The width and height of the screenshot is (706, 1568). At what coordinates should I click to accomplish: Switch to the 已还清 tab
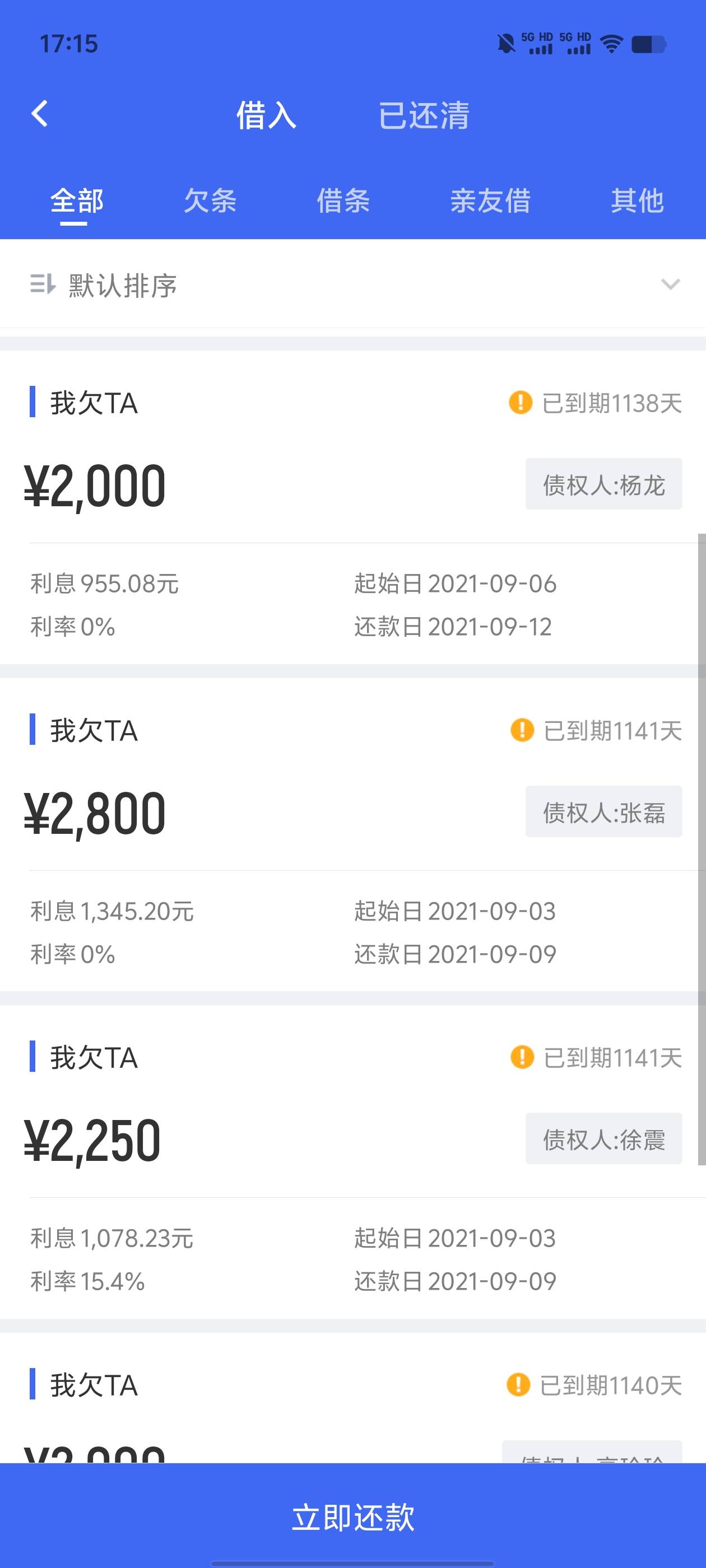coord(424,115)
